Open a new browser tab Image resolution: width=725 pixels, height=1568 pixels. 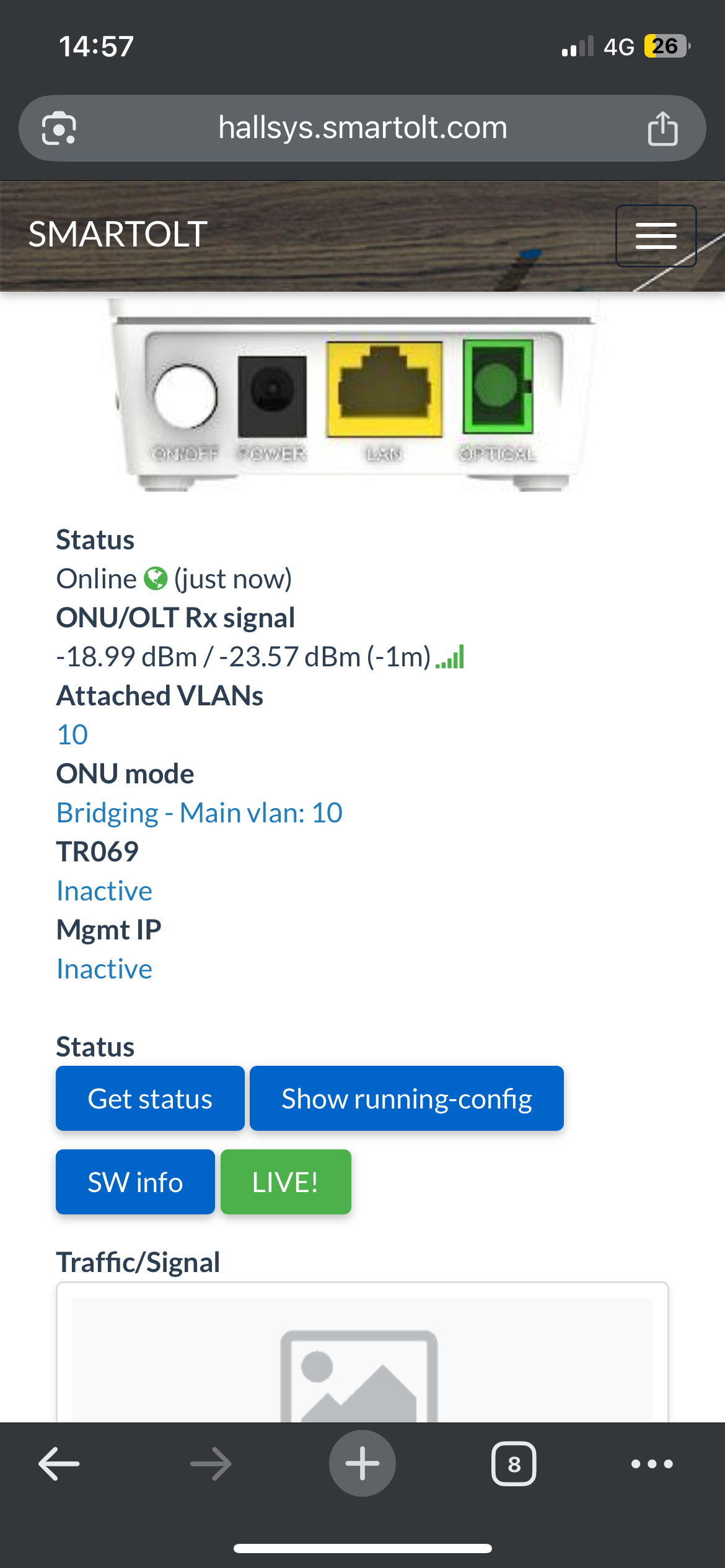[x=362, y=1464]
